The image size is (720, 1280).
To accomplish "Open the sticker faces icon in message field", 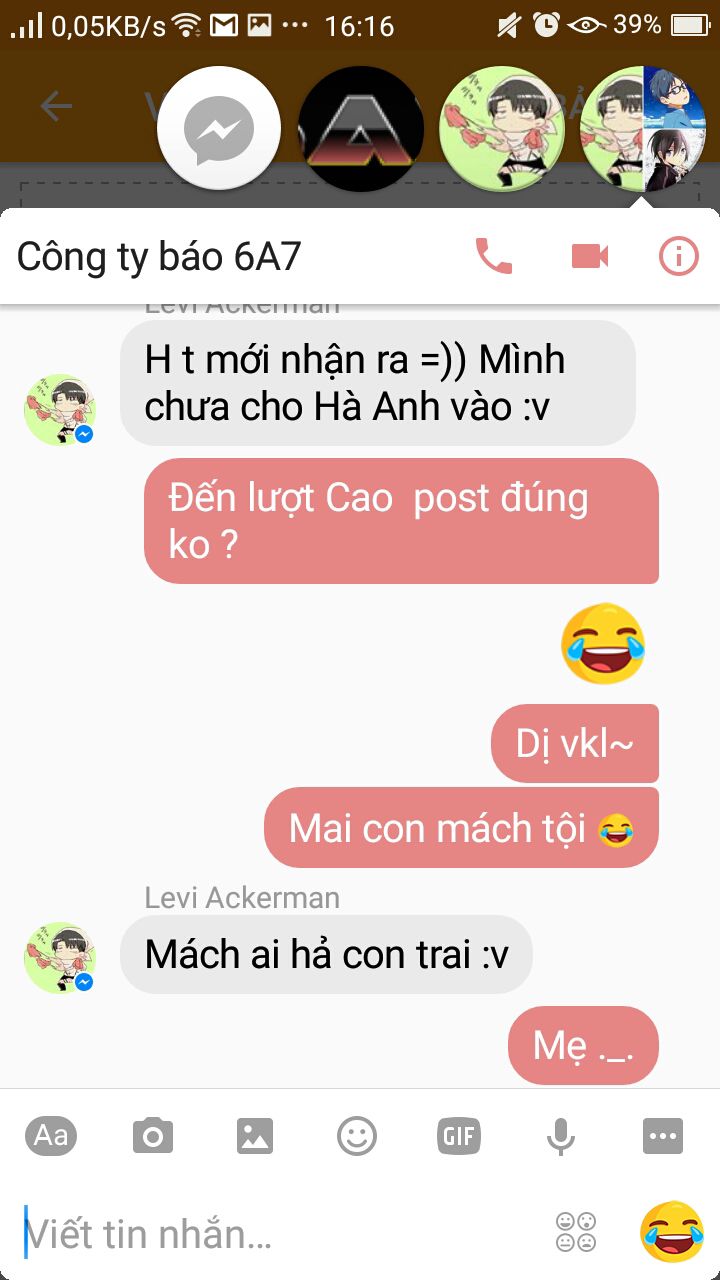I will click(x=577, y=1233).
